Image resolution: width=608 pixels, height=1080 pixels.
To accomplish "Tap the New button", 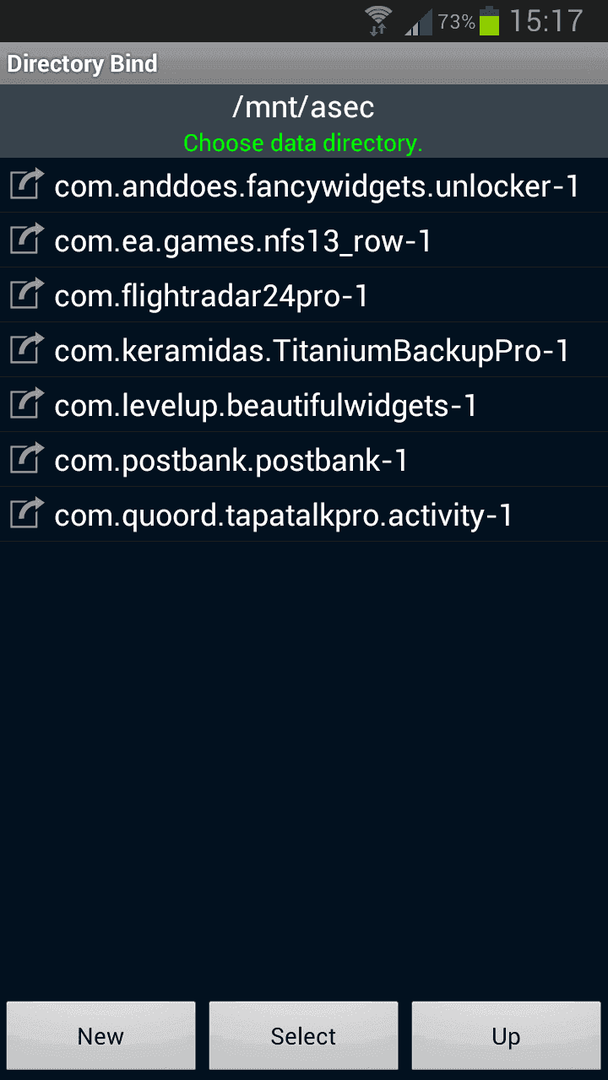I will coord(101,1035).
